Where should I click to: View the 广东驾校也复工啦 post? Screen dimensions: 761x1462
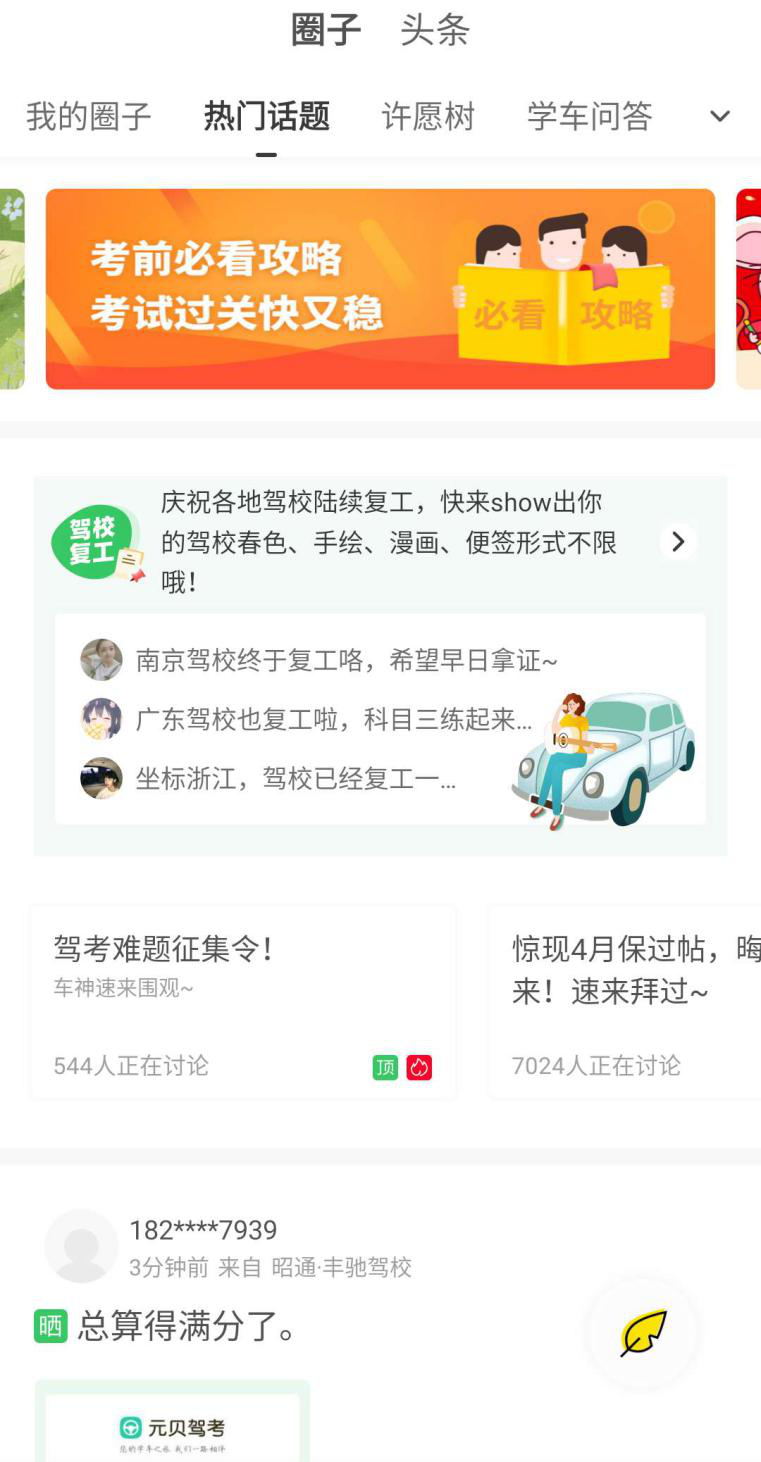[333, 719]
